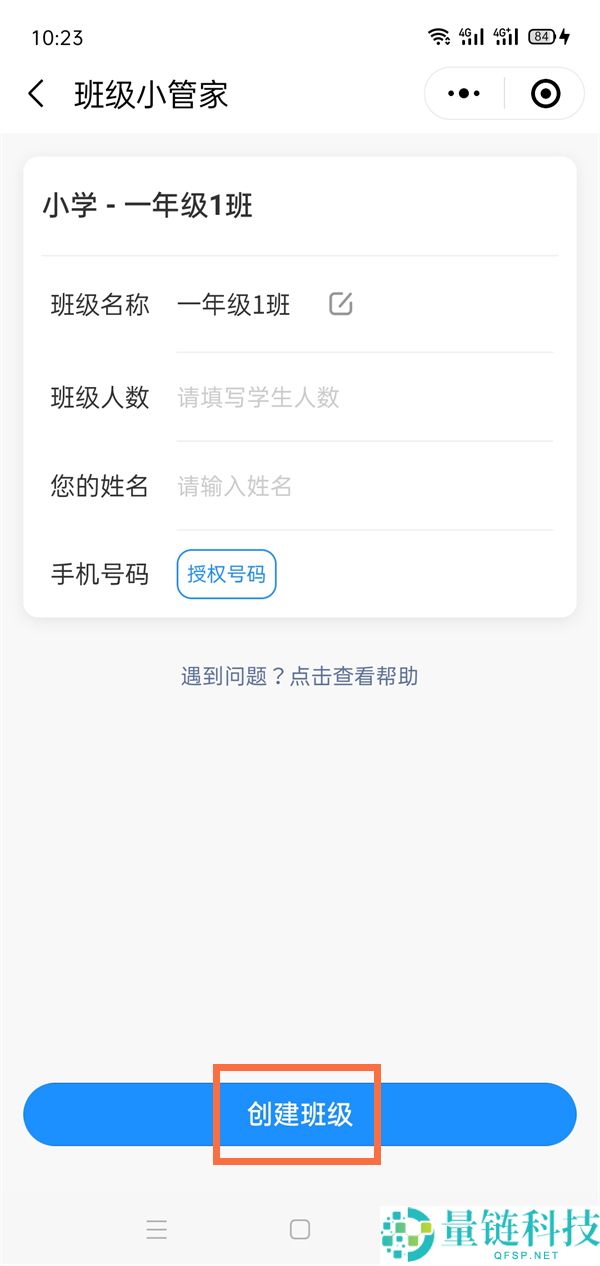The width and height of the screenshot is (600, 1266).
Task: Tap 授权号码 to authorize phone number
Action: [x=226, y=575]
